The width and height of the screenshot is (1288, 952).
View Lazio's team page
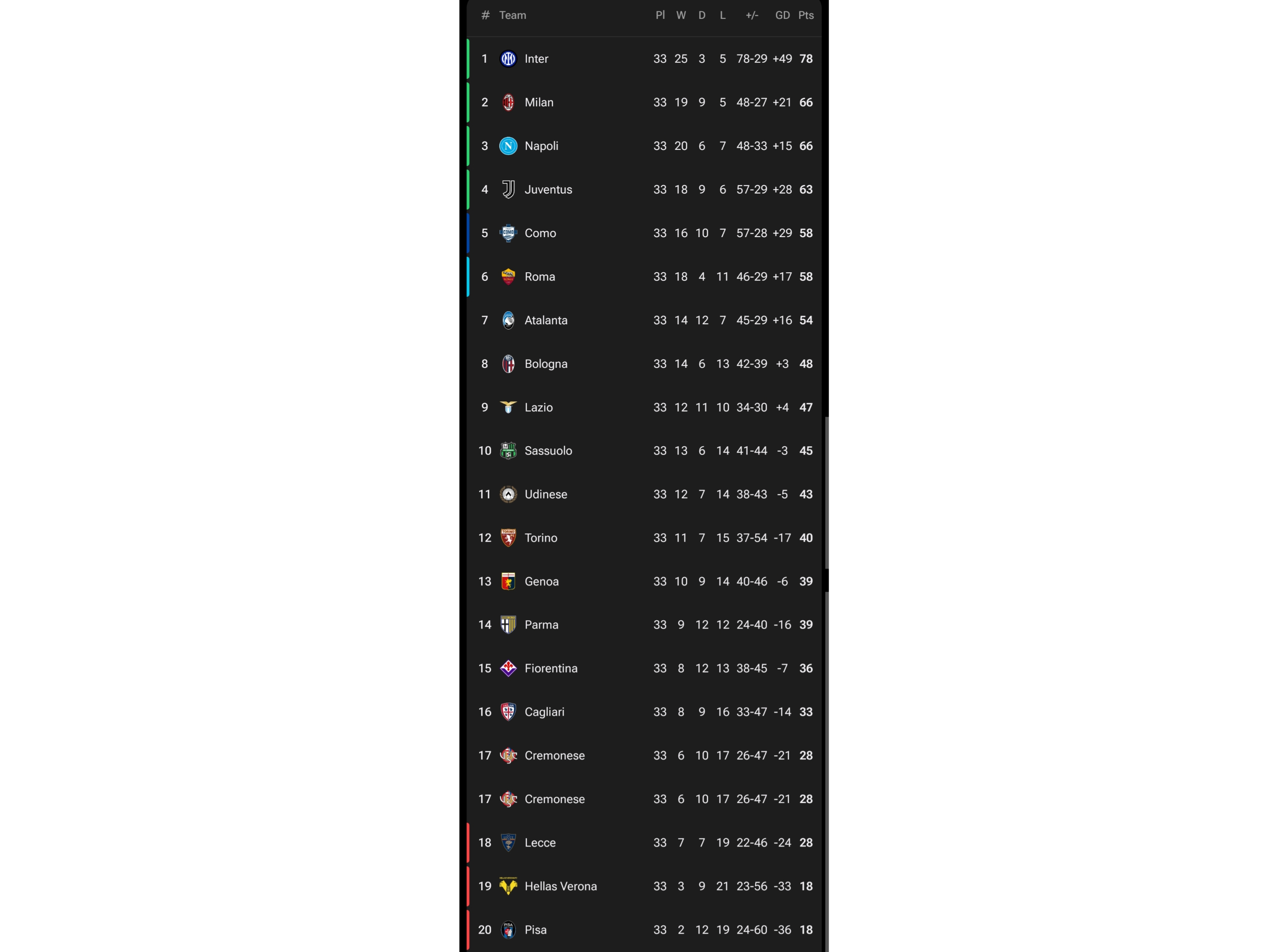click(538, 408)
